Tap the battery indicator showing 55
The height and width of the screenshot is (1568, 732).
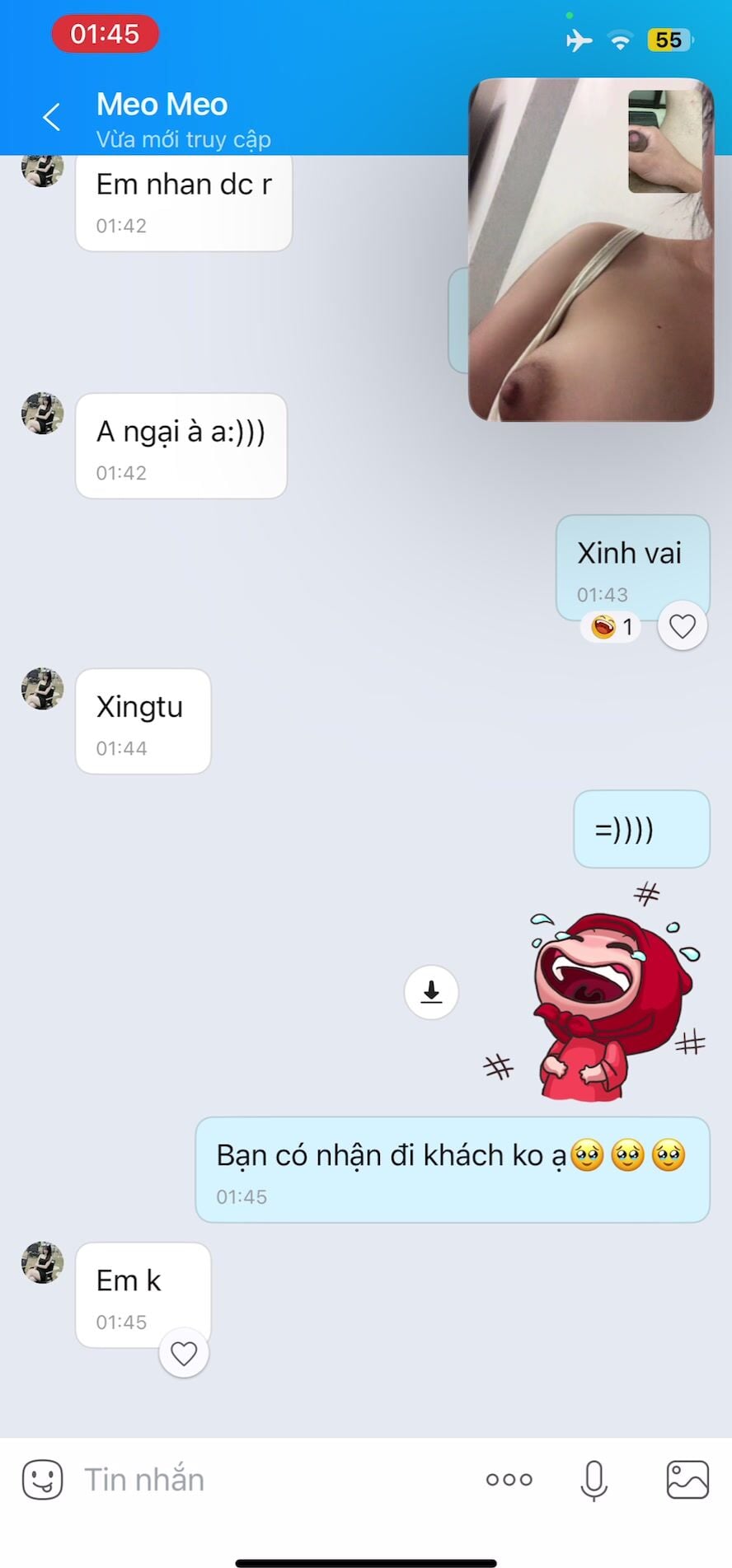[669, 39]
